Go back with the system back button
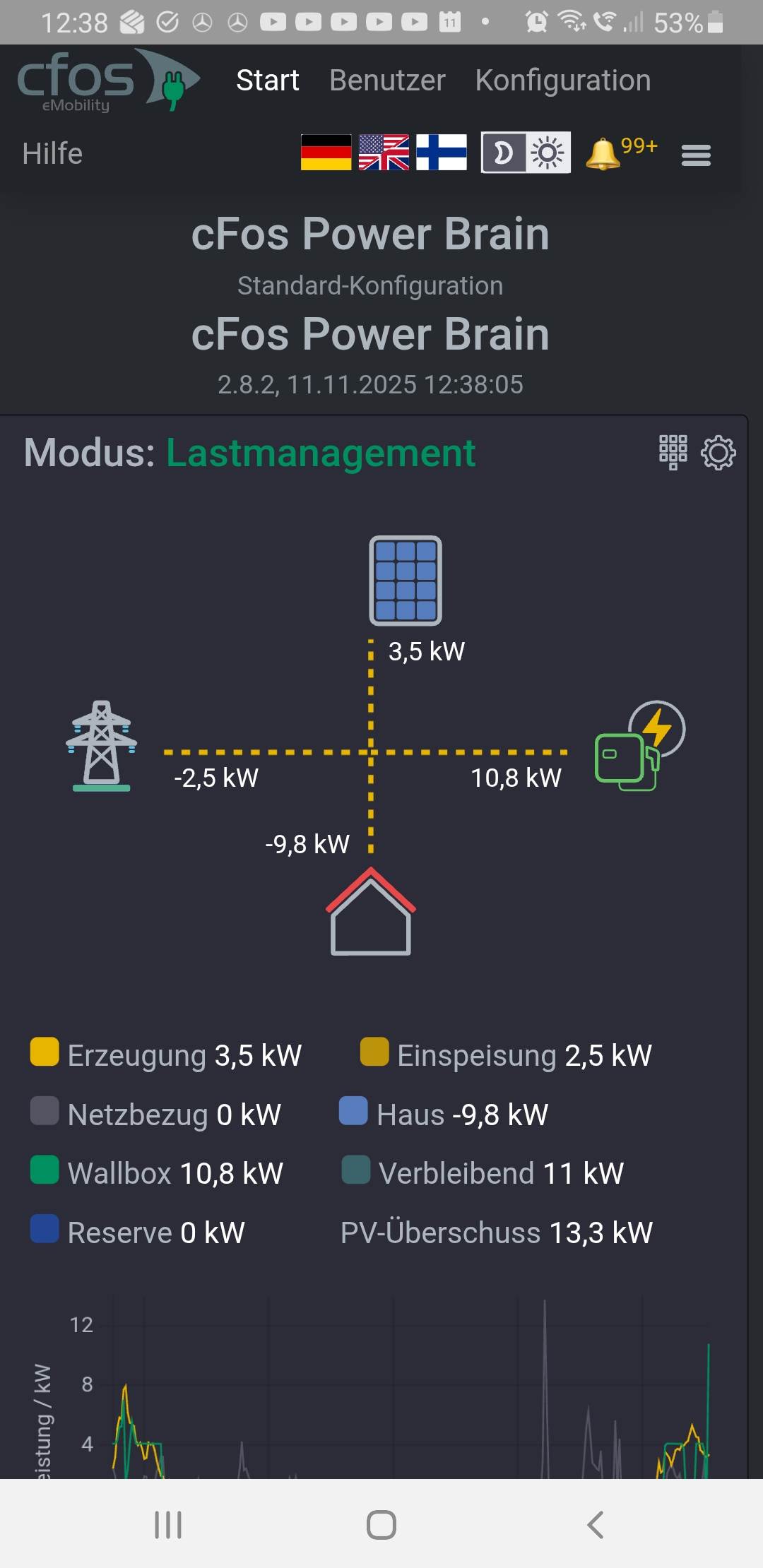Image resolution: width=763 pixels, height=1568 pixels. click(x=596, y=1524)
